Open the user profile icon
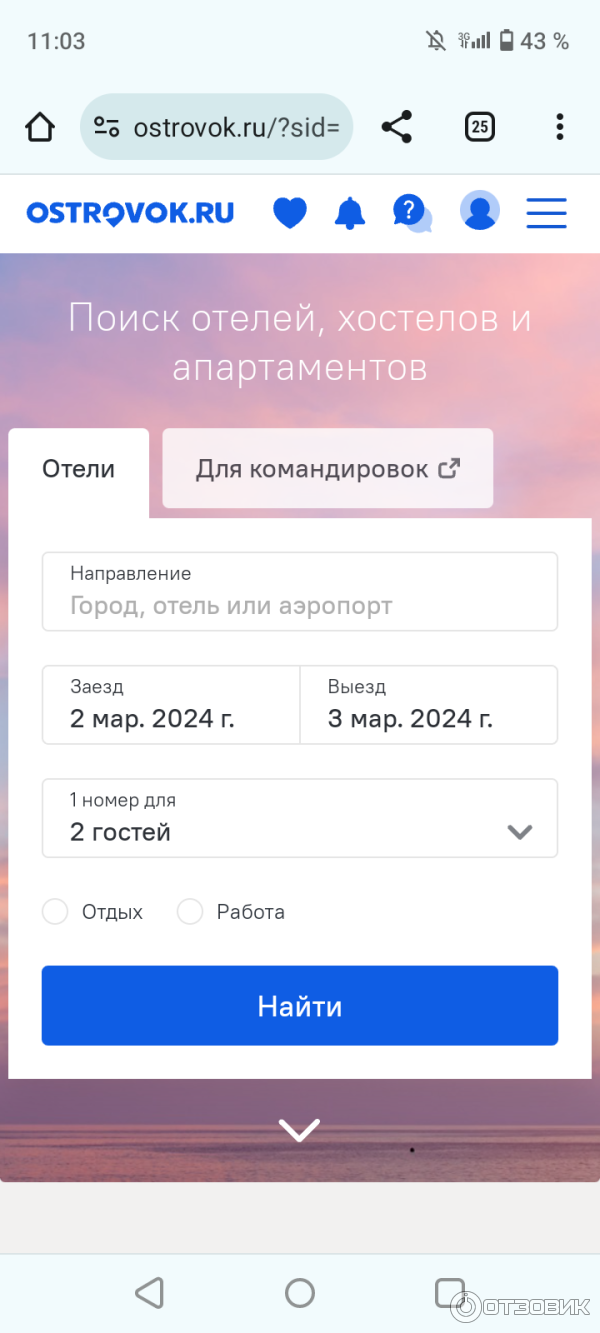The width and height of the screenshot is (600, 1333). [479, 212]
